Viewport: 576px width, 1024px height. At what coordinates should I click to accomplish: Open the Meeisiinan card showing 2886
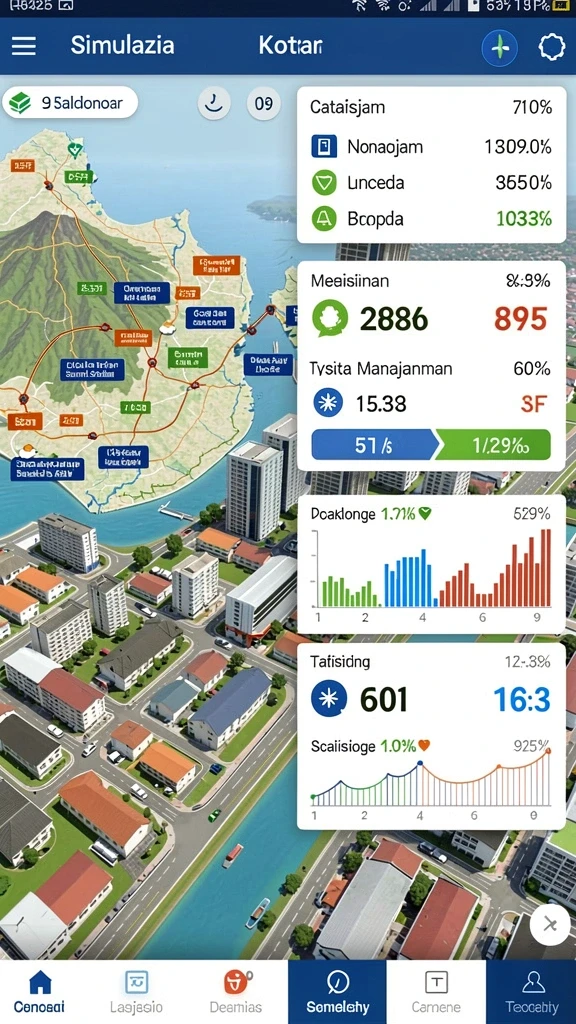431,366
